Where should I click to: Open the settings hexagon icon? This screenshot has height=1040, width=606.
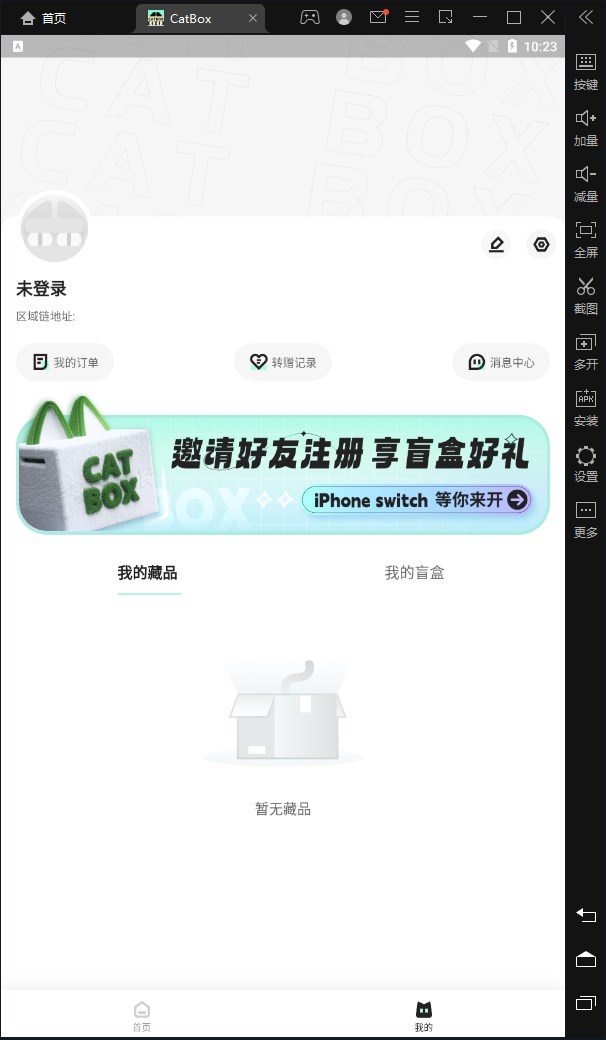(x=541, y=244)
